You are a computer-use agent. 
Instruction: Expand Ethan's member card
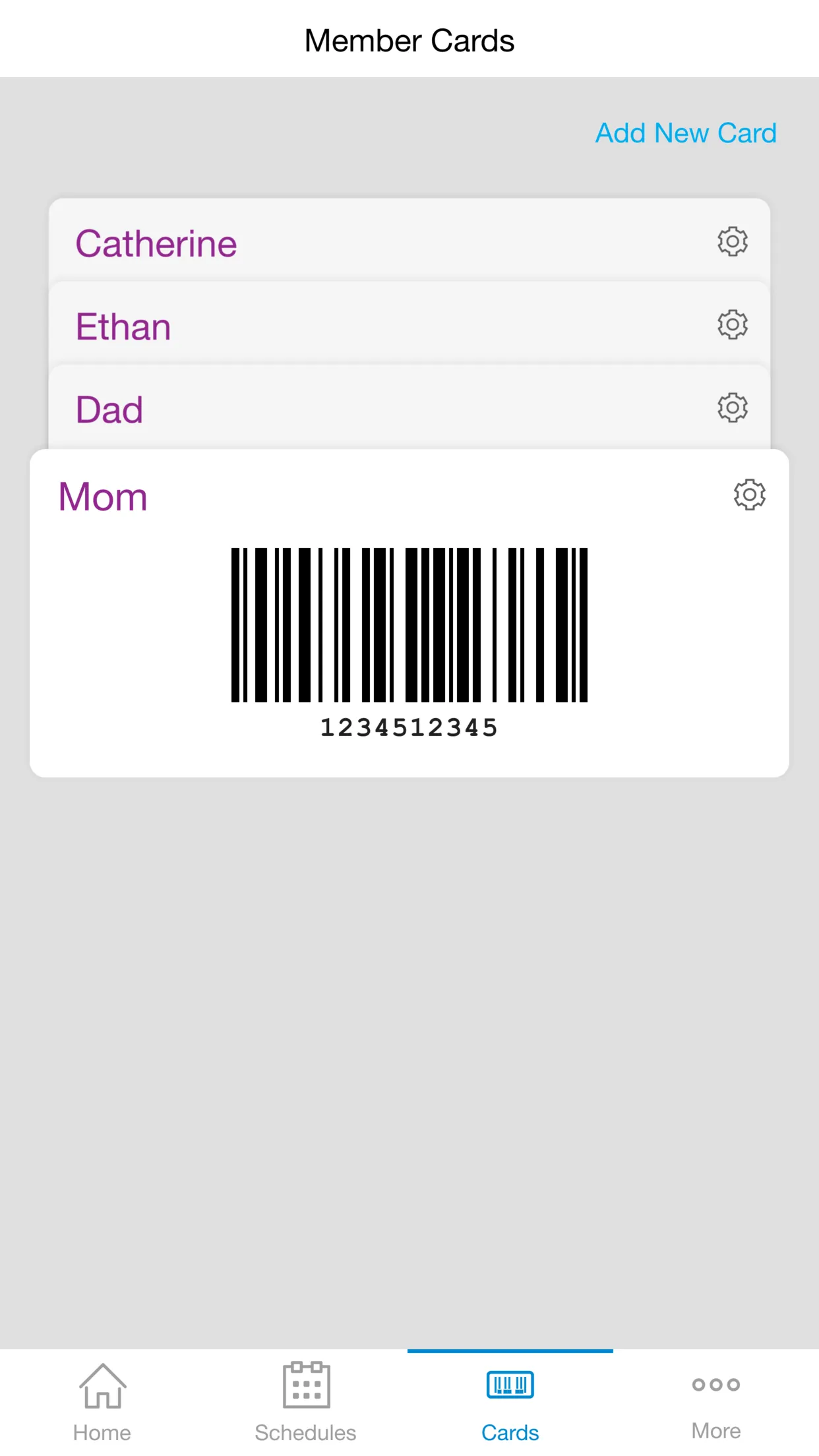[x=123, y=326]
